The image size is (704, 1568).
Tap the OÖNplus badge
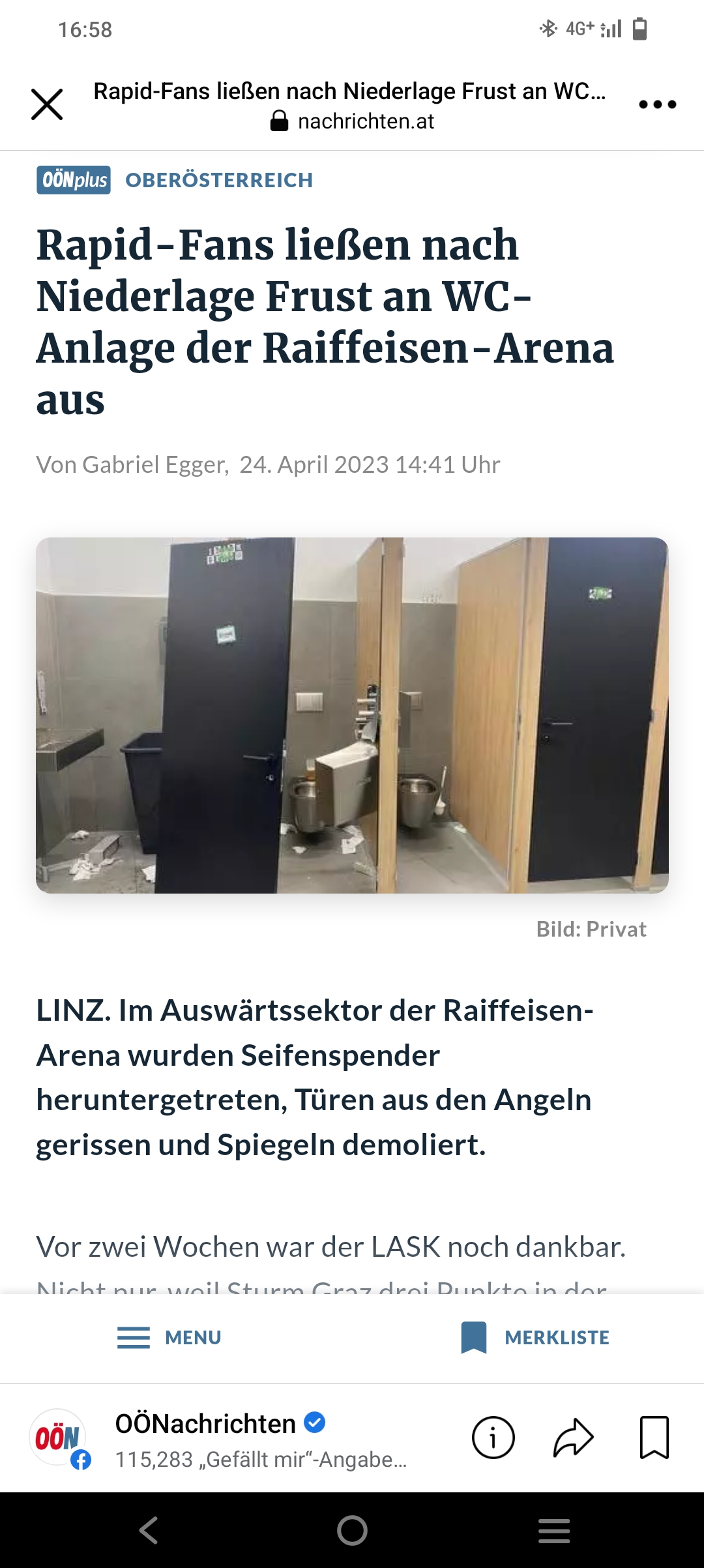(x=74, y=180)
